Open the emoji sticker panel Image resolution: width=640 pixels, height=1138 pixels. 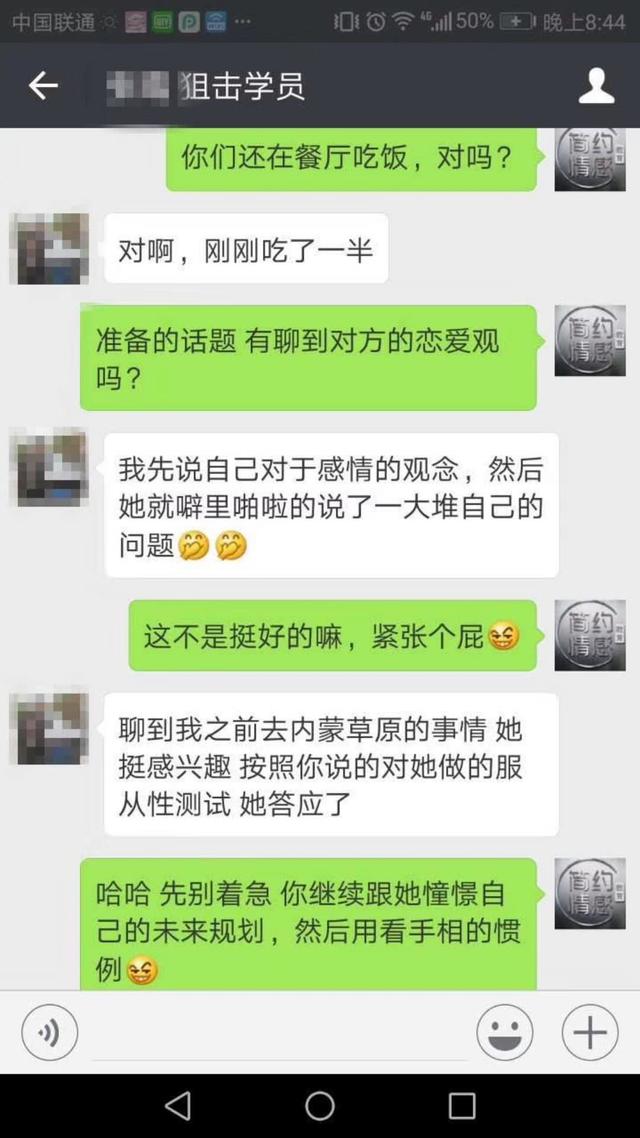click(505, 1032)
